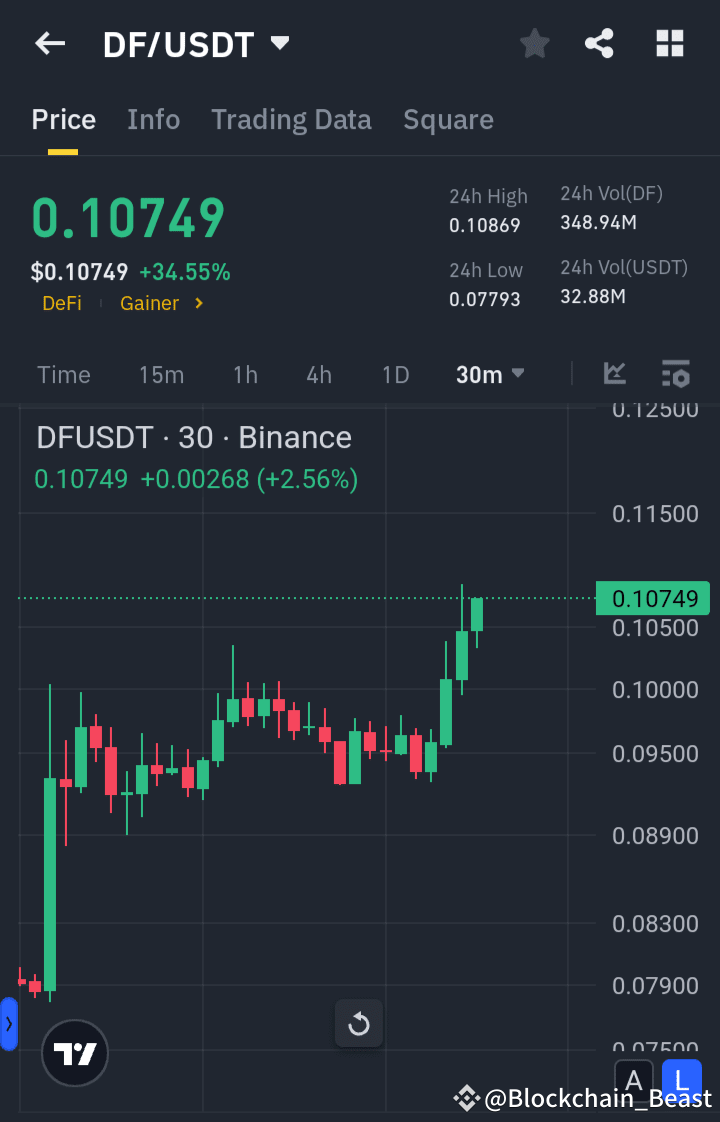Viewport: 720px width, 1122px height.
Task: Favorite DF/USDT via the star icon
Action: [x=534, y=43]
